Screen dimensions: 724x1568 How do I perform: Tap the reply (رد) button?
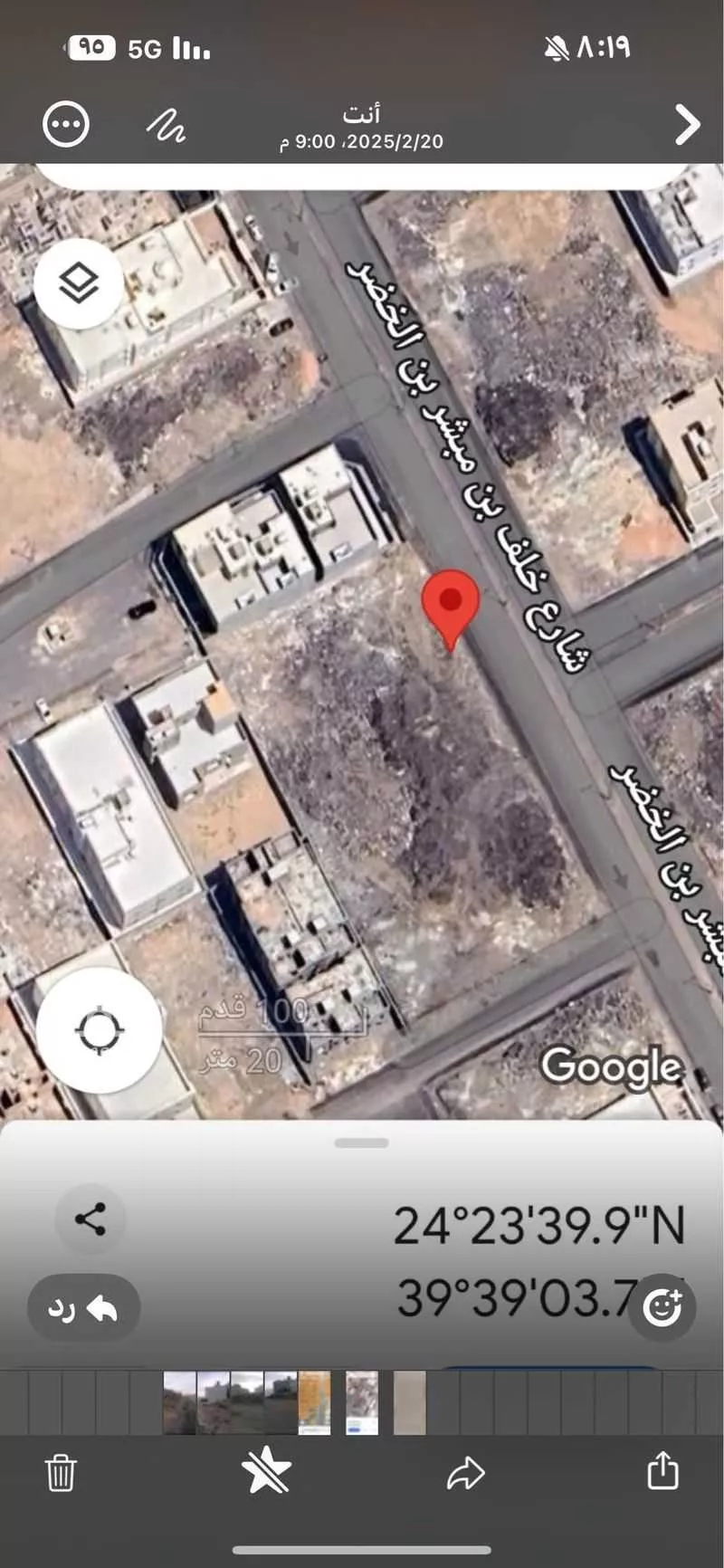[84, 1308]
